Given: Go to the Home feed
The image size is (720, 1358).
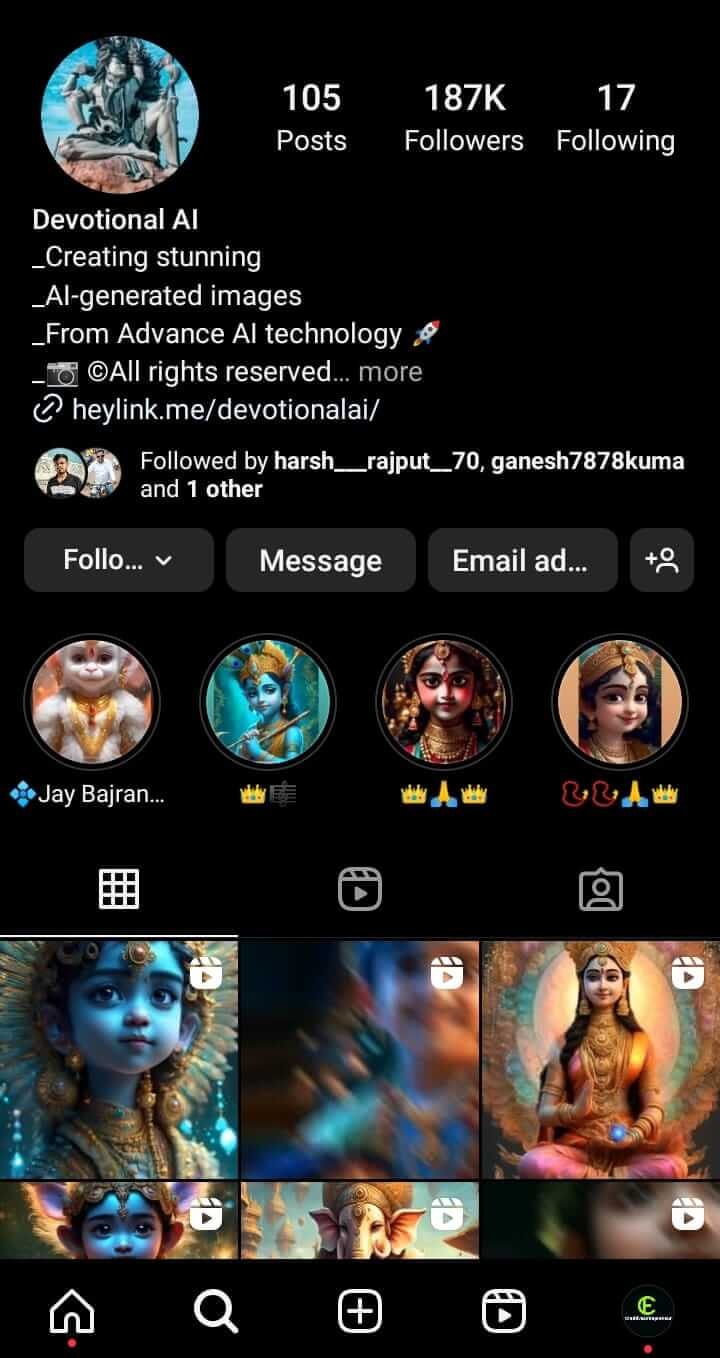Looking at the screenshot, I should pos(72,1309).
